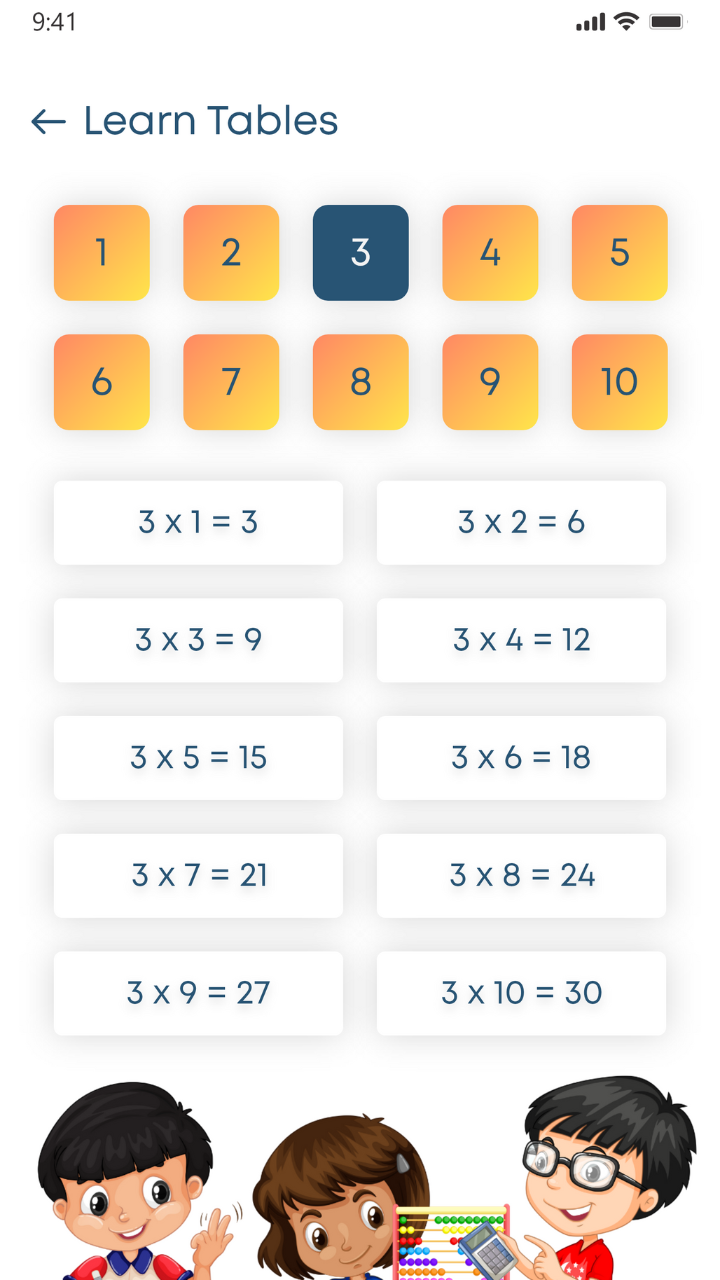Select table number 1
The height and width of the screenshot is (1280, 720).
click(101, 253)
